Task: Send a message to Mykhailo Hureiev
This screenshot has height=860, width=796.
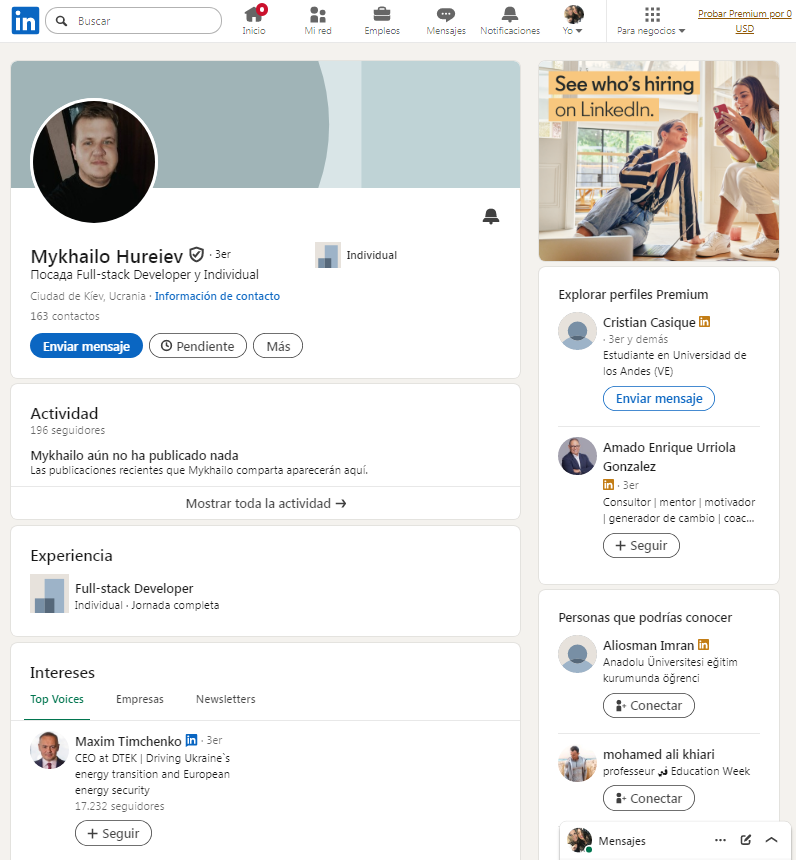Action: click(x=86, y=346)
